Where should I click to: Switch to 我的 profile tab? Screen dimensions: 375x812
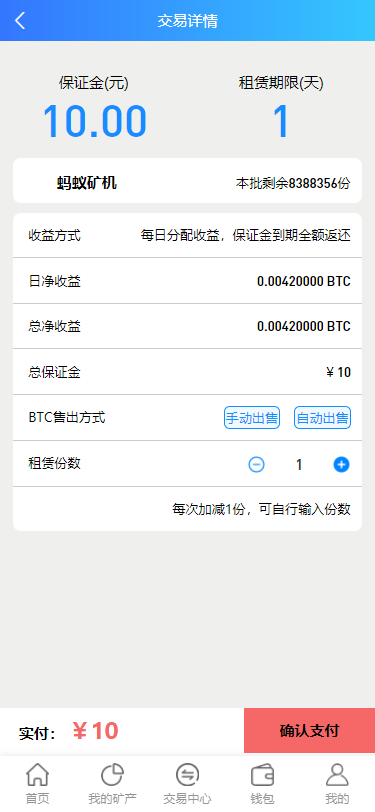tap(337, 783)
